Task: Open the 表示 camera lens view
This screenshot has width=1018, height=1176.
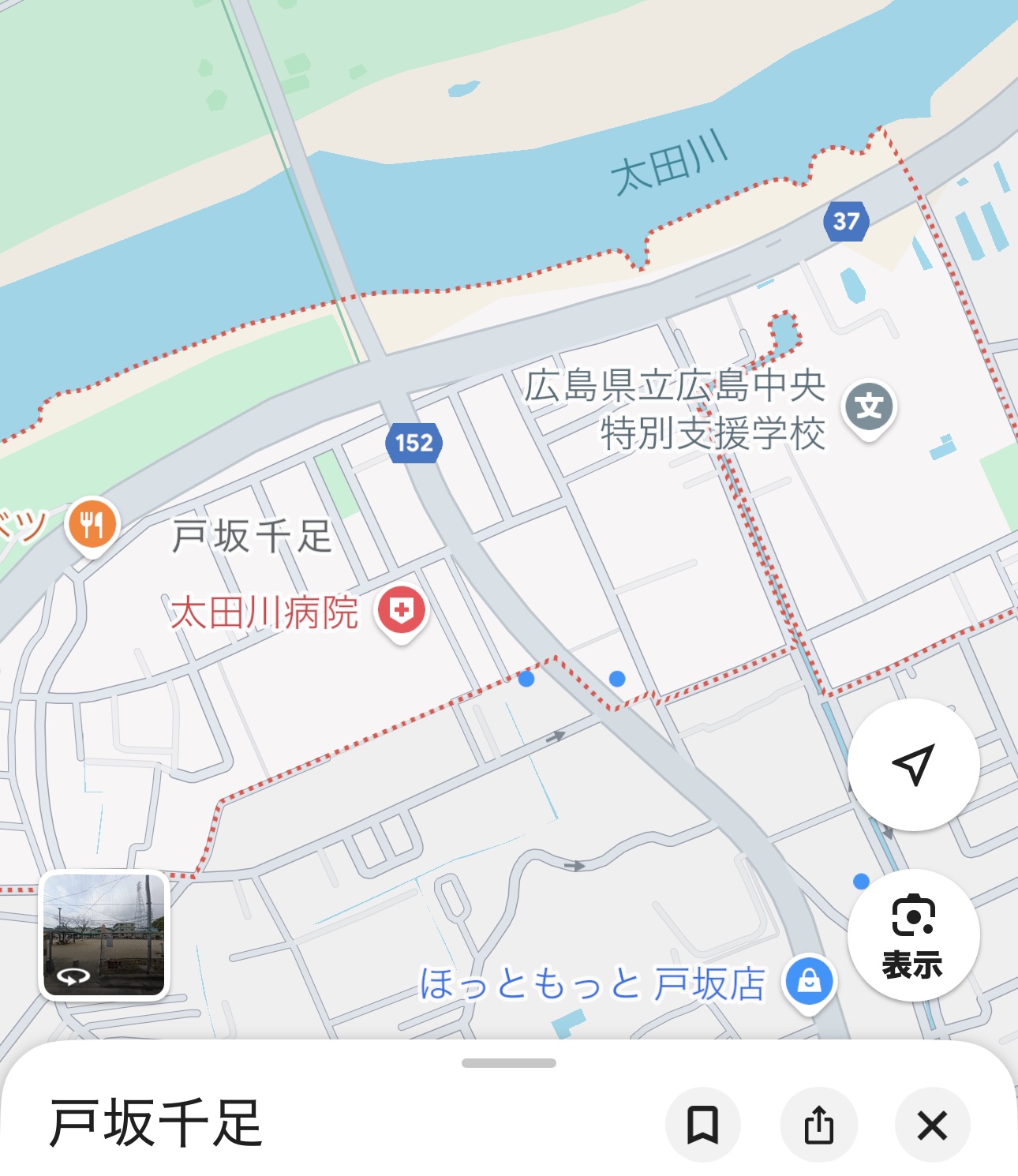Action: pos(913,935)
